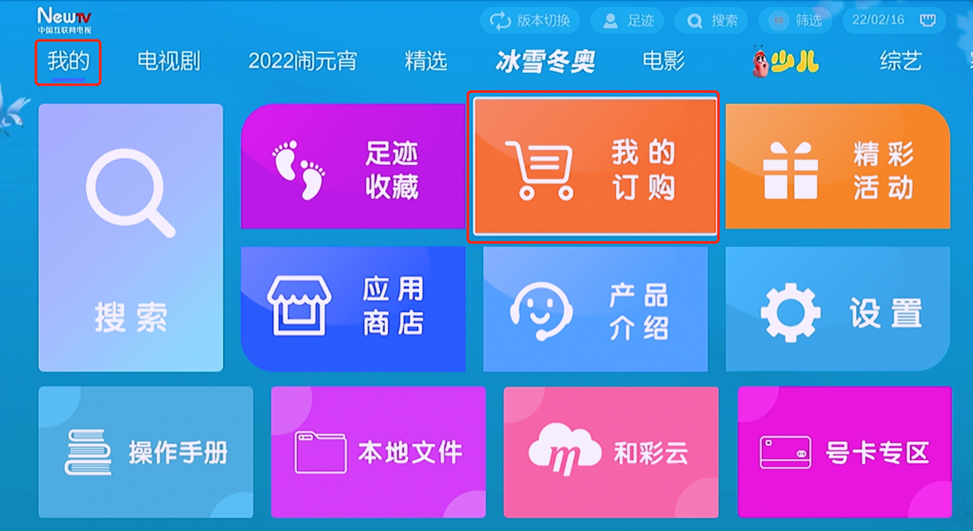The image size is (973, 531).
Task: Switch to the 我的 tab
Action: pos(68,62)
